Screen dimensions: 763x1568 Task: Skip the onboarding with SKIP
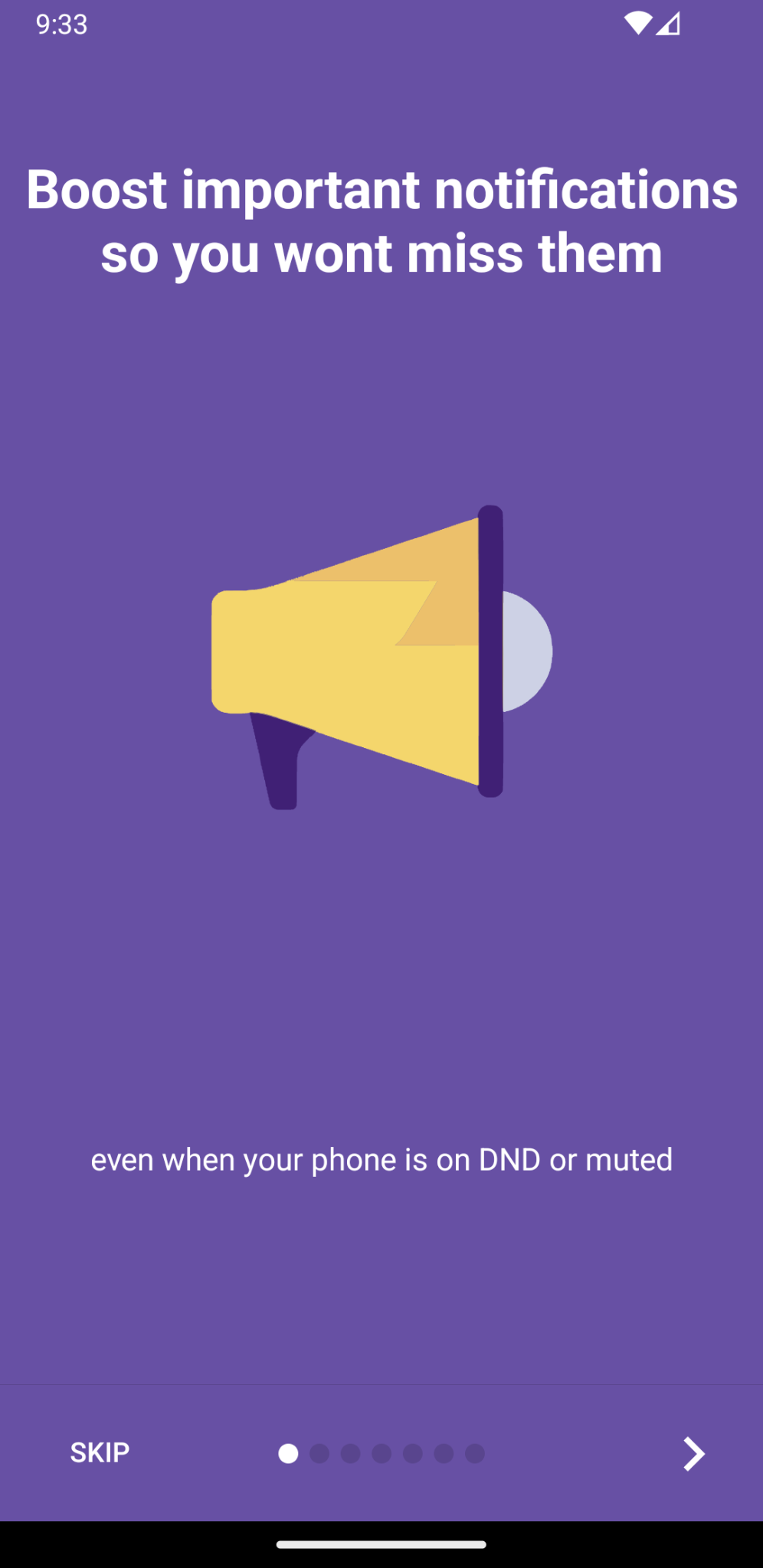coord(100,1452)
